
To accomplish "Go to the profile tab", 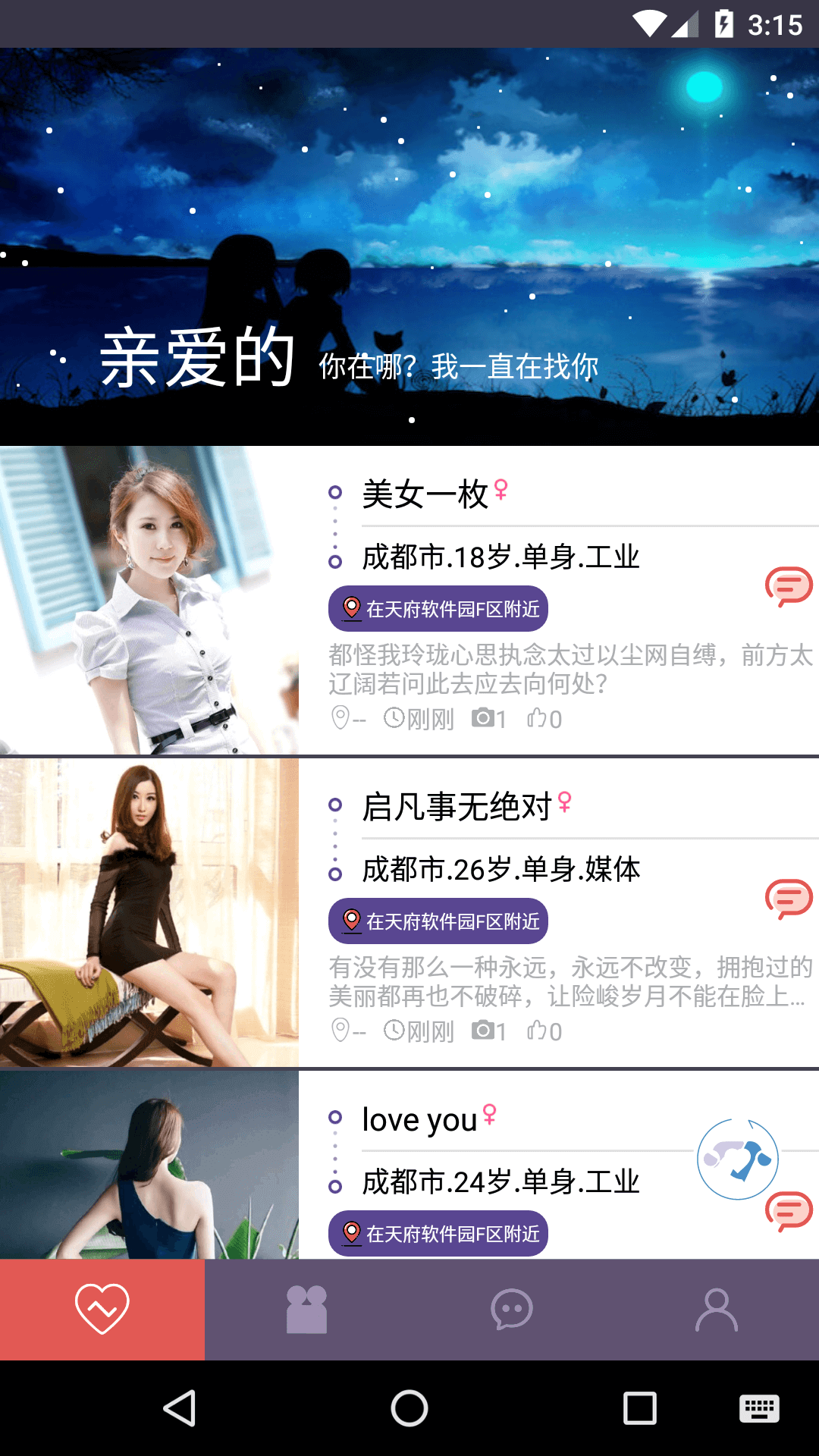I will coord(717,1309).
